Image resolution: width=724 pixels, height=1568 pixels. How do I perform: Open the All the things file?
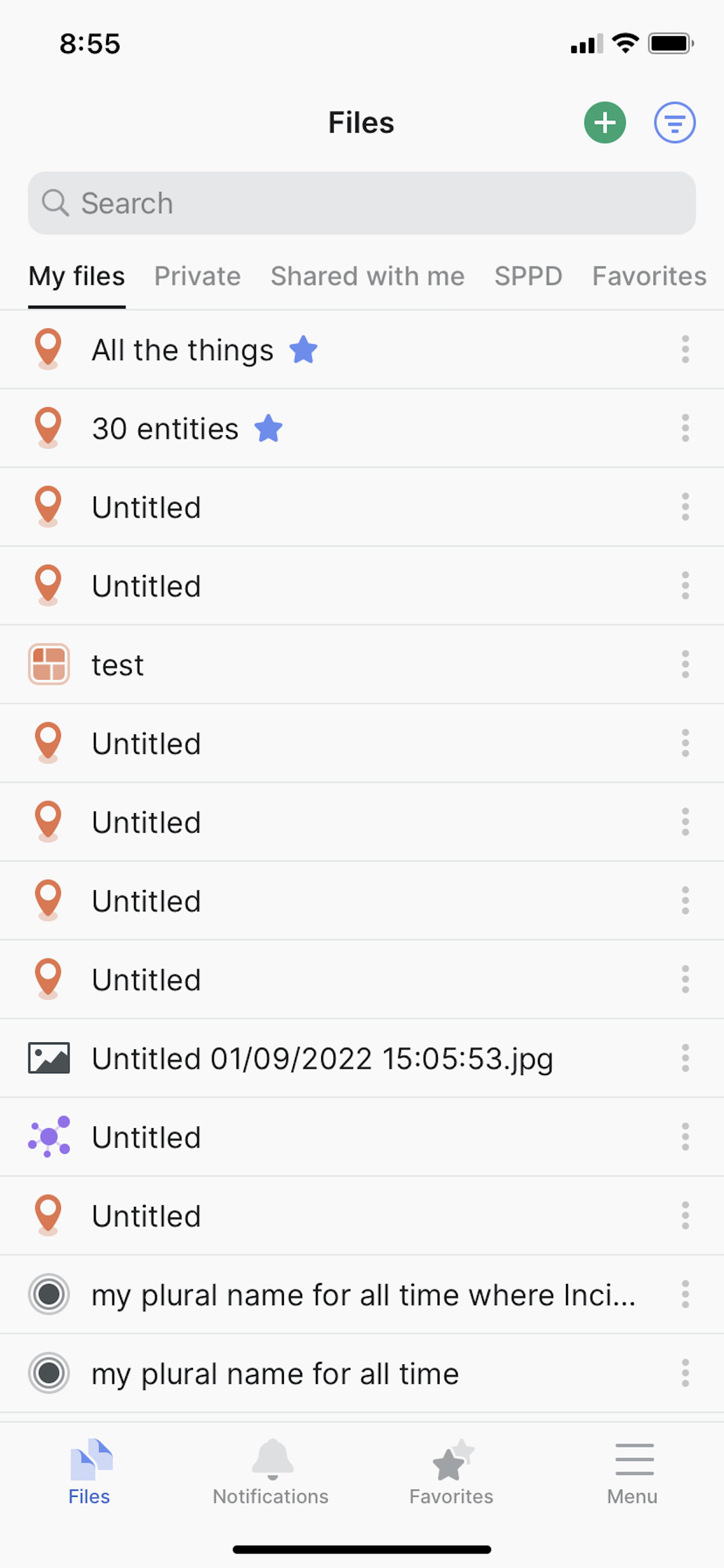point(362,349)
